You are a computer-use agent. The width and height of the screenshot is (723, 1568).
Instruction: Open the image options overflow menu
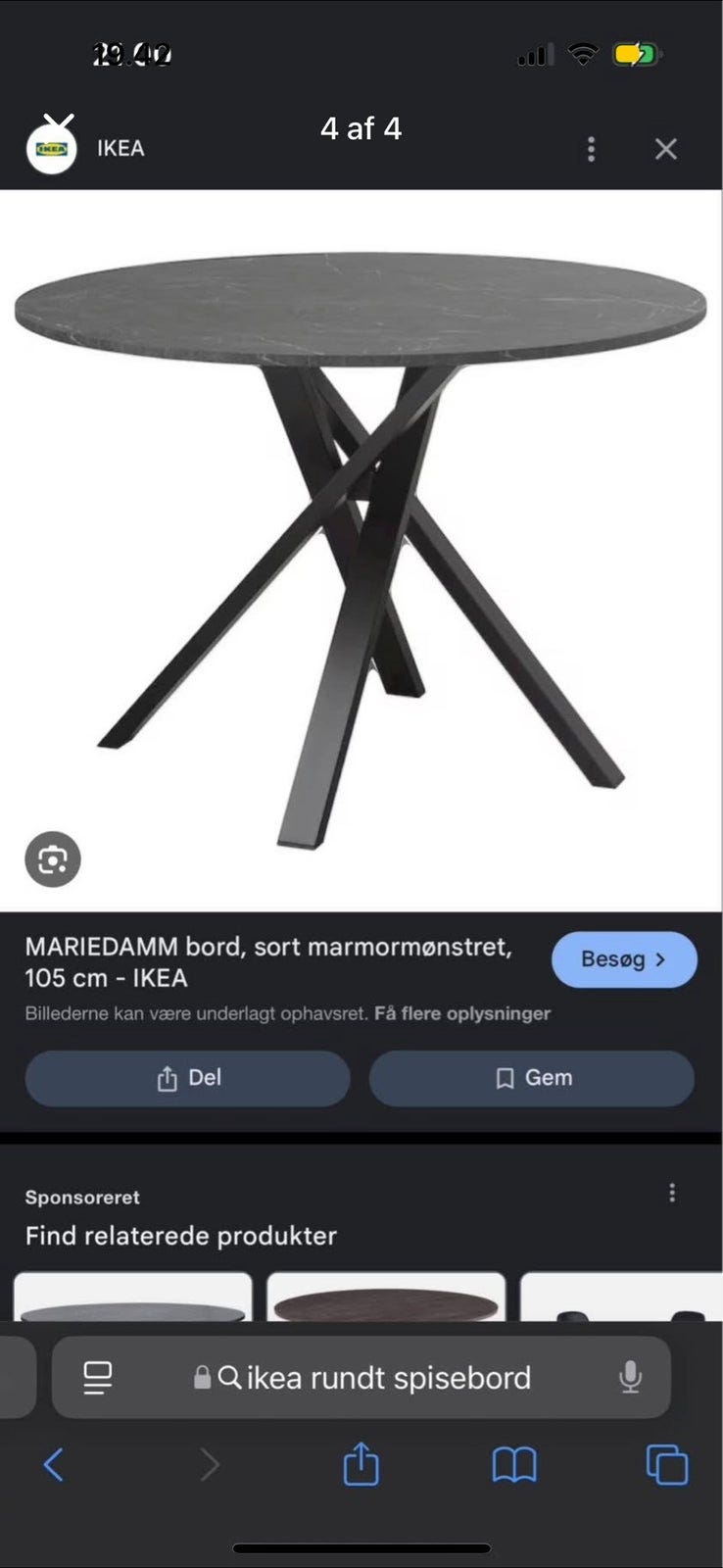click(591, 149)
